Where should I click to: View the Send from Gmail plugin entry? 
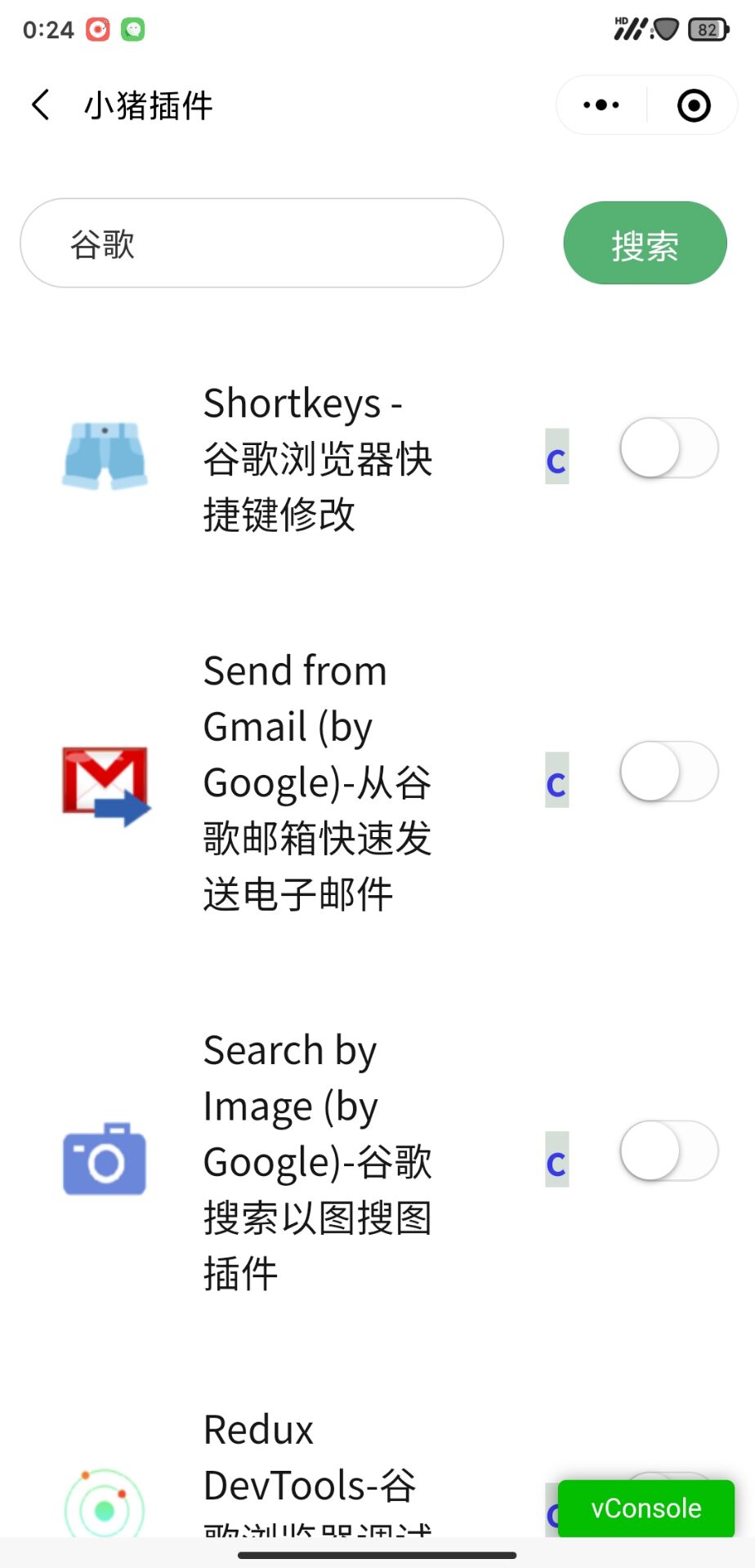click(317, 782)
